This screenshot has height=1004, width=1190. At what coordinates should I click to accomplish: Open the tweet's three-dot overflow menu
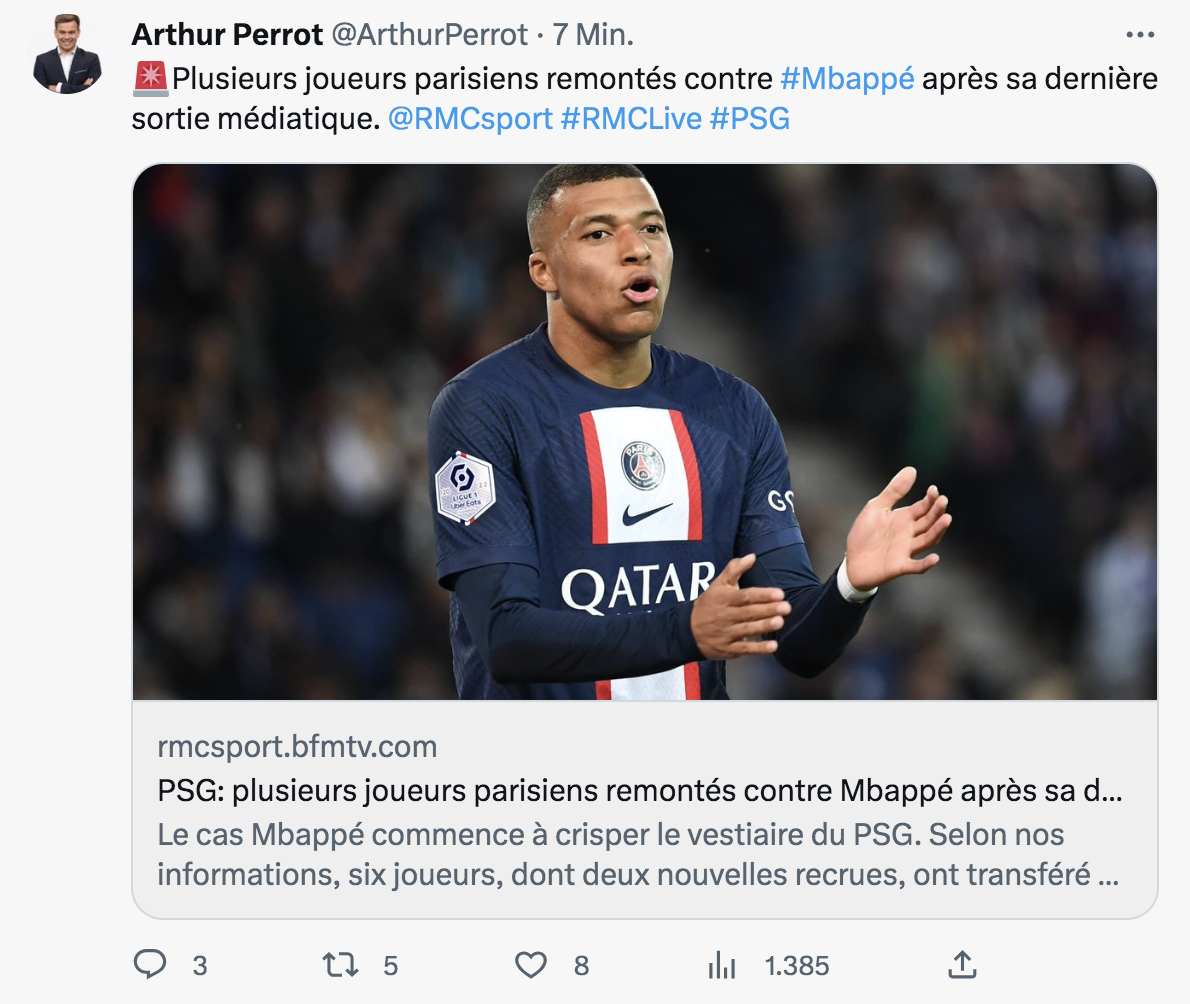1140,35
